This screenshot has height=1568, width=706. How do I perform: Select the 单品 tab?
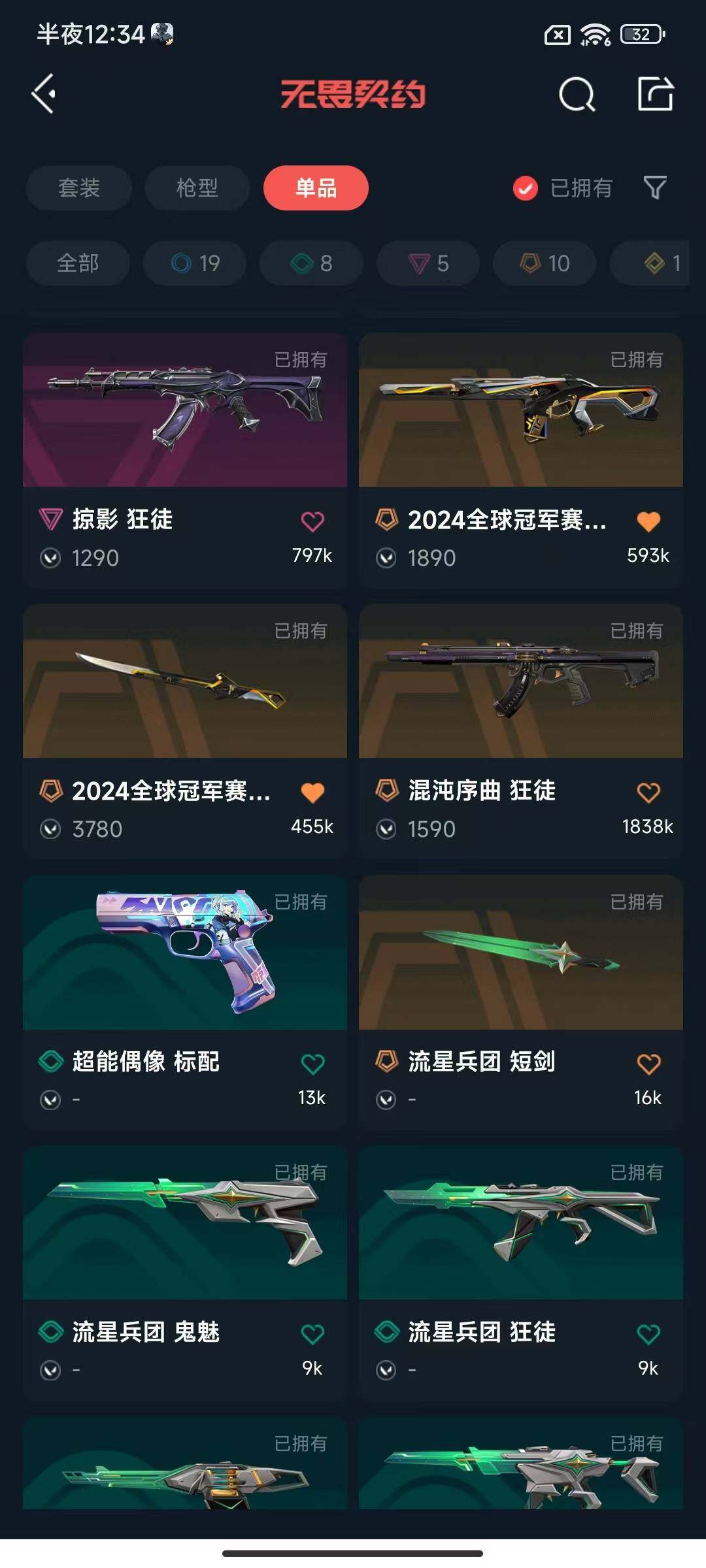click(316, 188)
